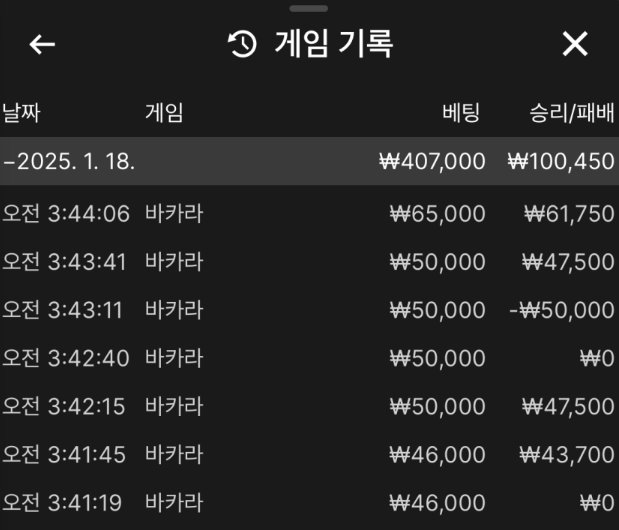
Task: Open the 오전 3:43:41 바카라 record
Action: tap(309, 262)
